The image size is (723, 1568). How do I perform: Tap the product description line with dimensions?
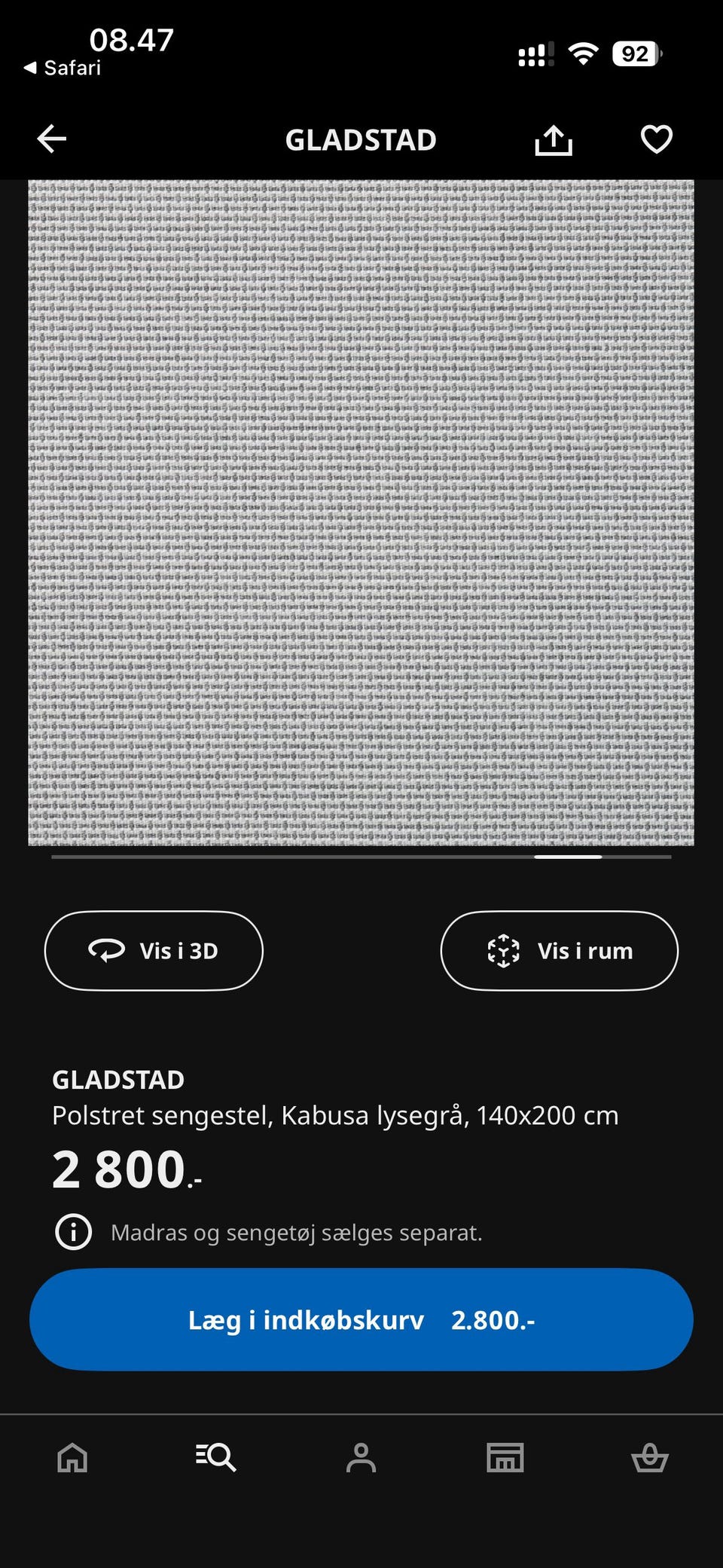336,1116
